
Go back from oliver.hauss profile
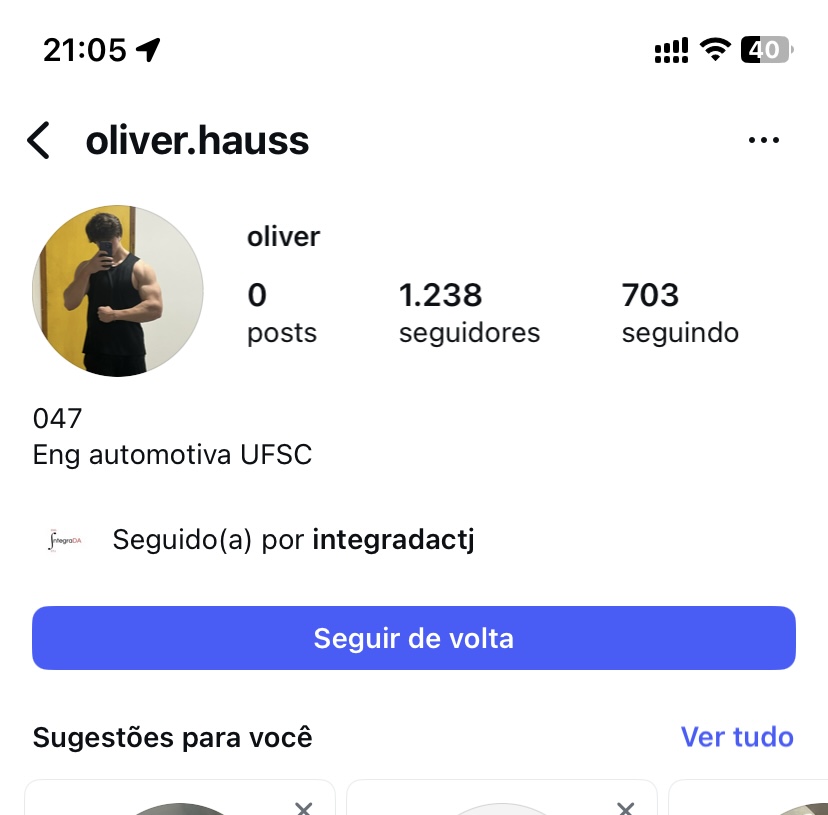tap(39, 141)
